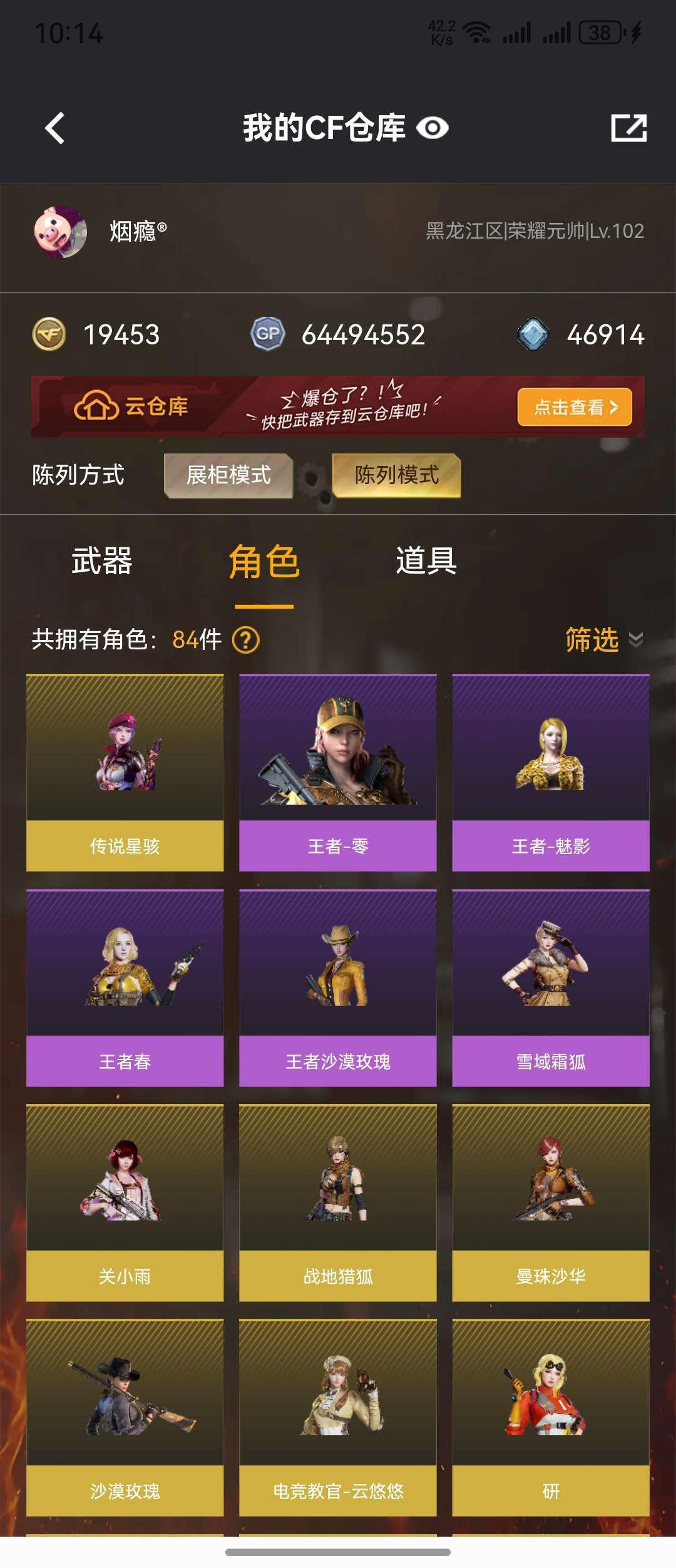
Task: Open the 王者-零 character card
Action: pos(338,772)
